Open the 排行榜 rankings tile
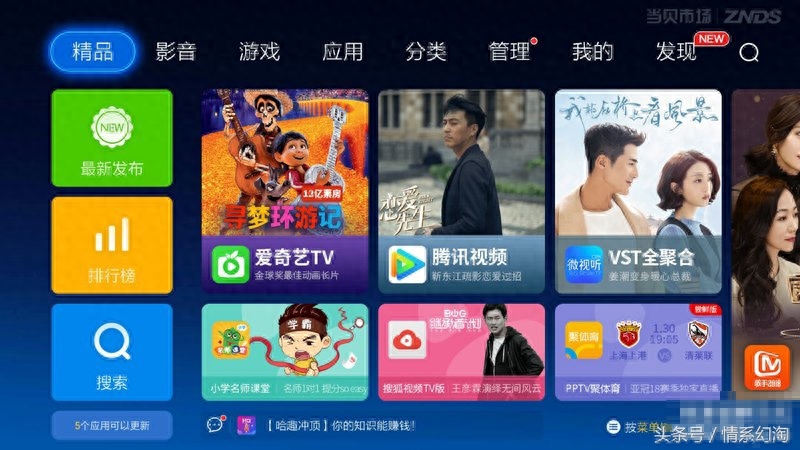The image size is (800, 450). pyautogui.click(x=112, y=245)
